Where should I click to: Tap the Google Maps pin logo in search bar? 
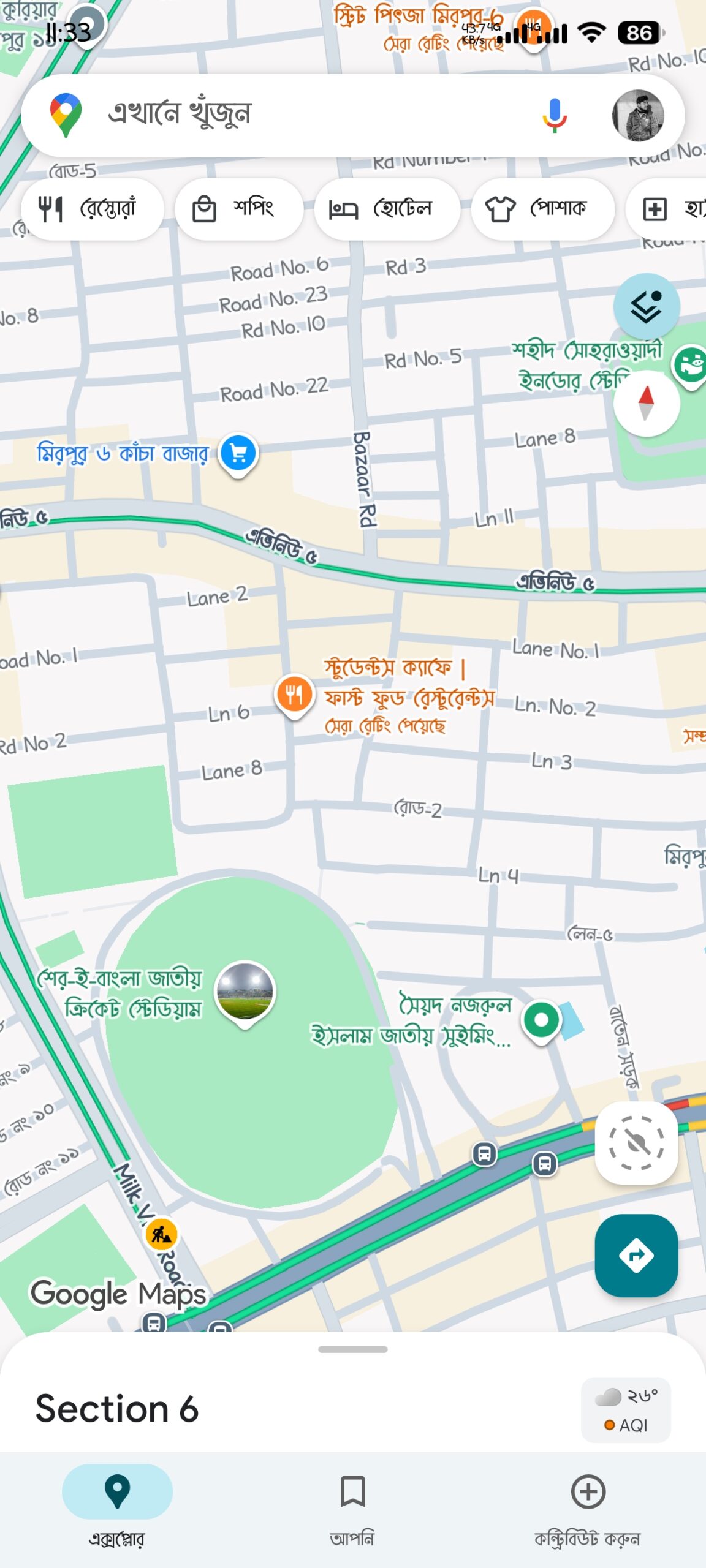pos(67,114)
